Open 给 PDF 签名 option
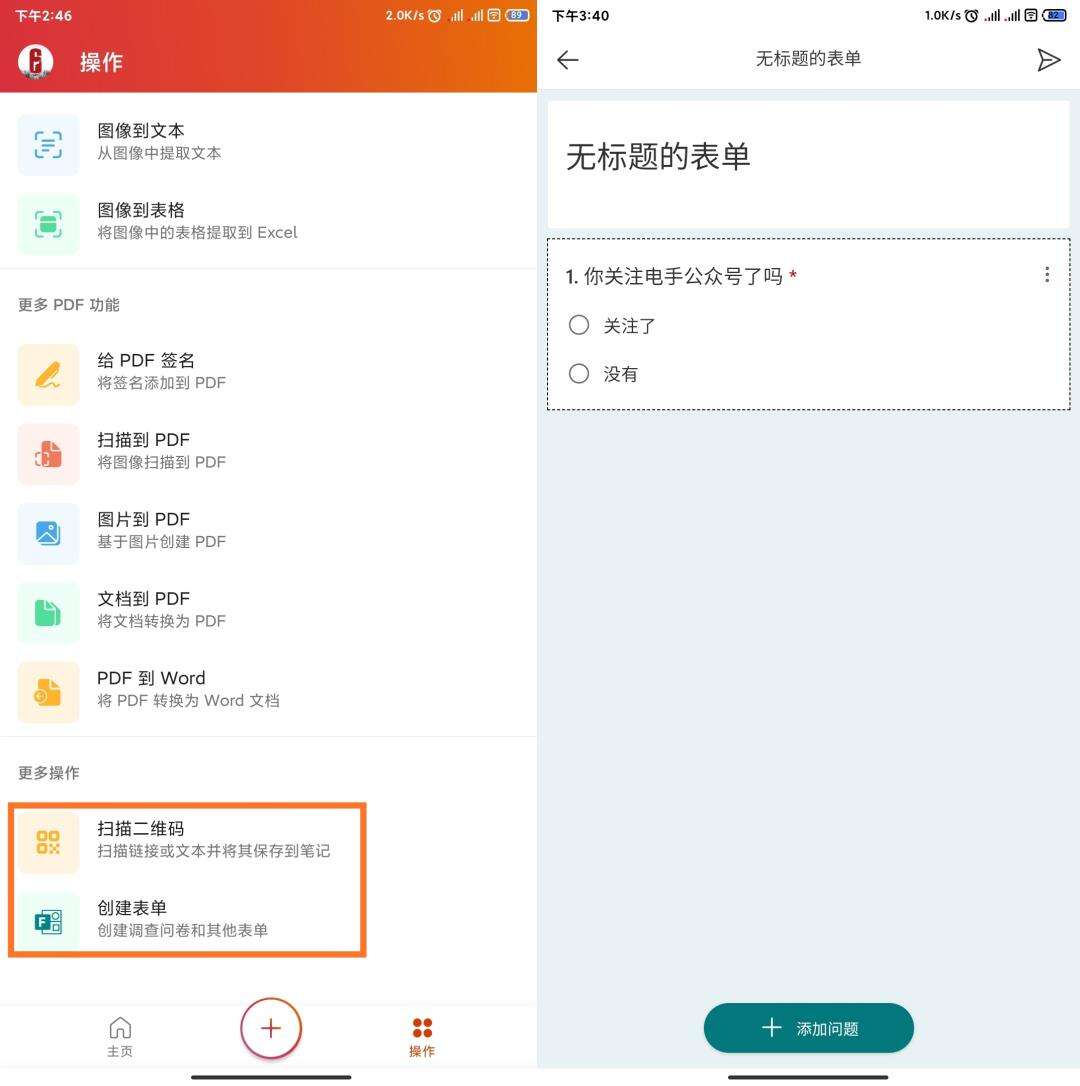The image size is (1080, 1086). tap(160, 371)
